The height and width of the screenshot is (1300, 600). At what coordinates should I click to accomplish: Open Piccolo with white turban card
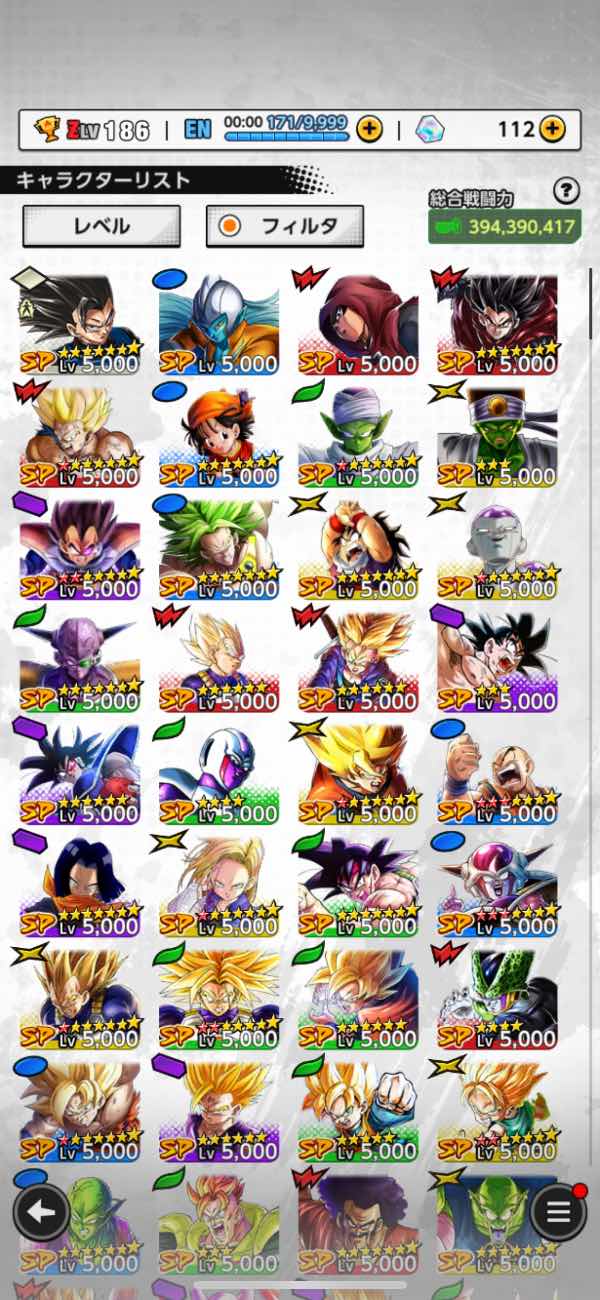pyautogui.click(x=357, y=436)
